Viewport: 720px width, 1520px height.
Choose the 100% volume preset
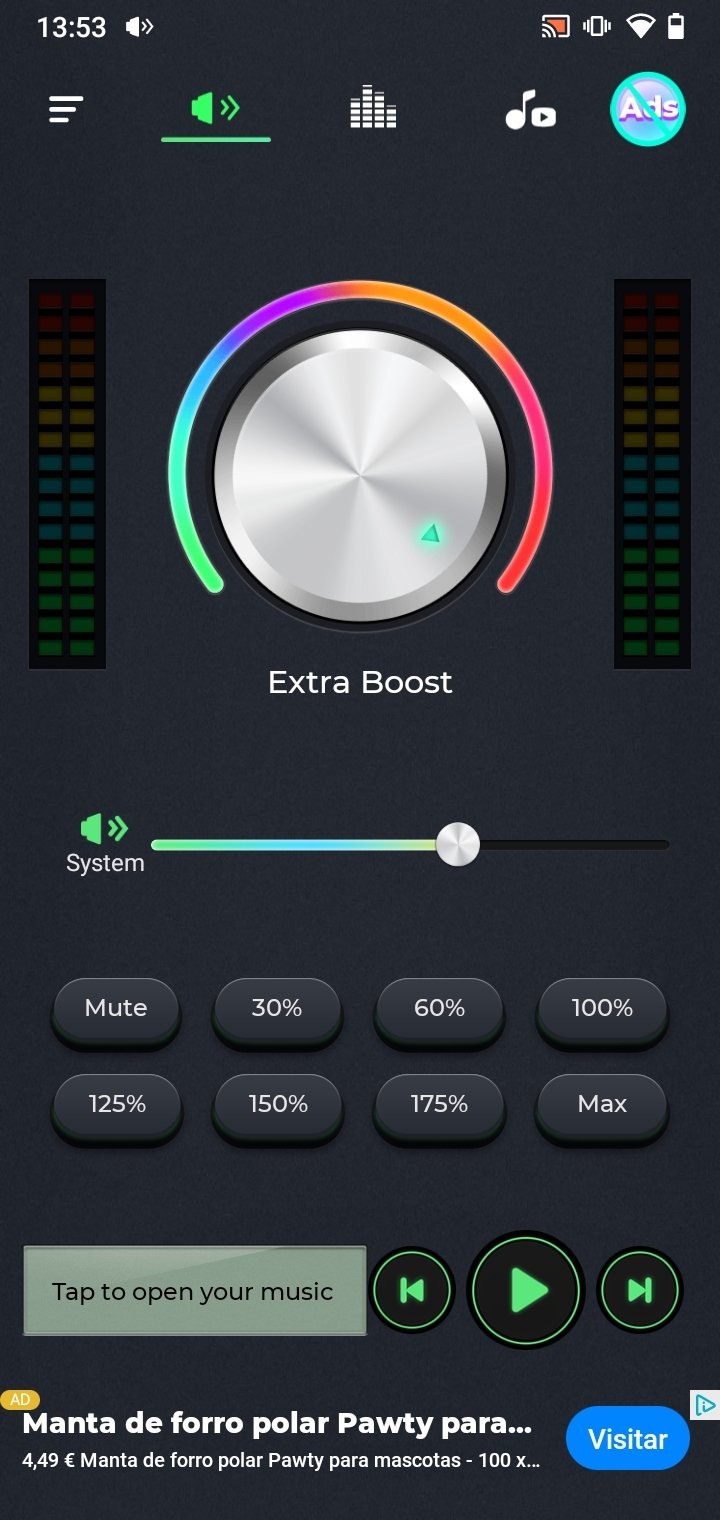[602, 1008]
